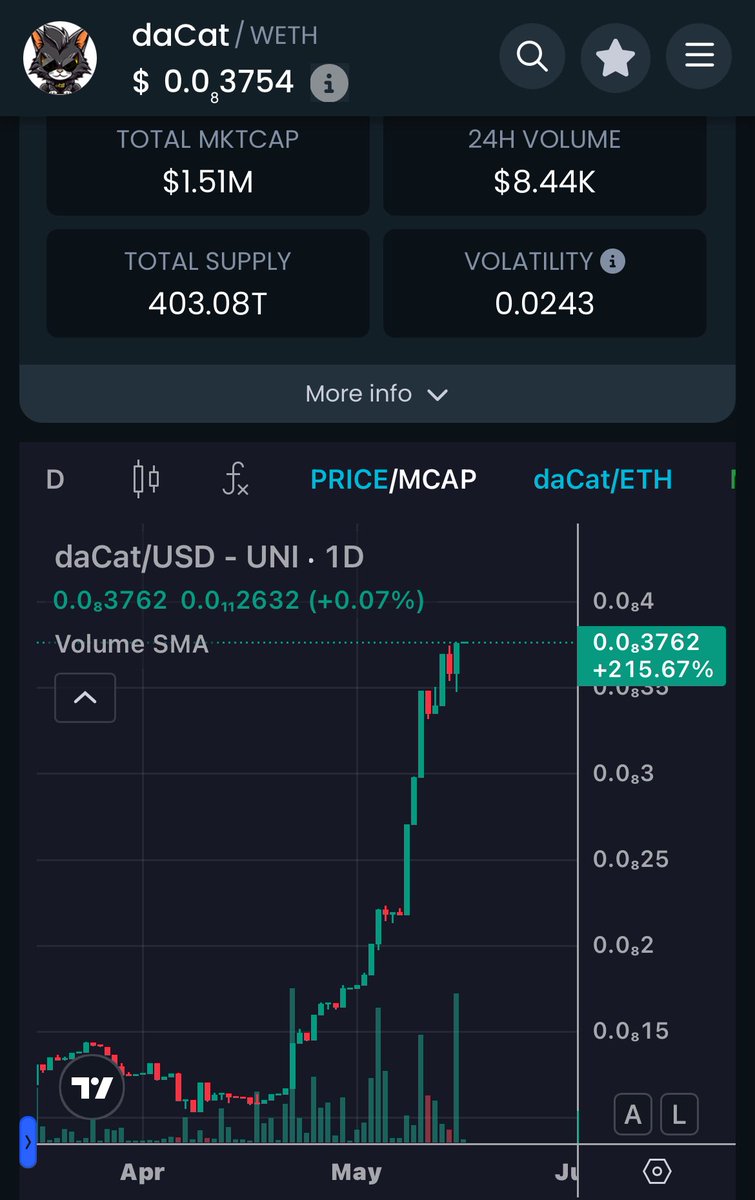755x1200 pixels.
Task: Open indicators fx menu
Action: (235, 480)
